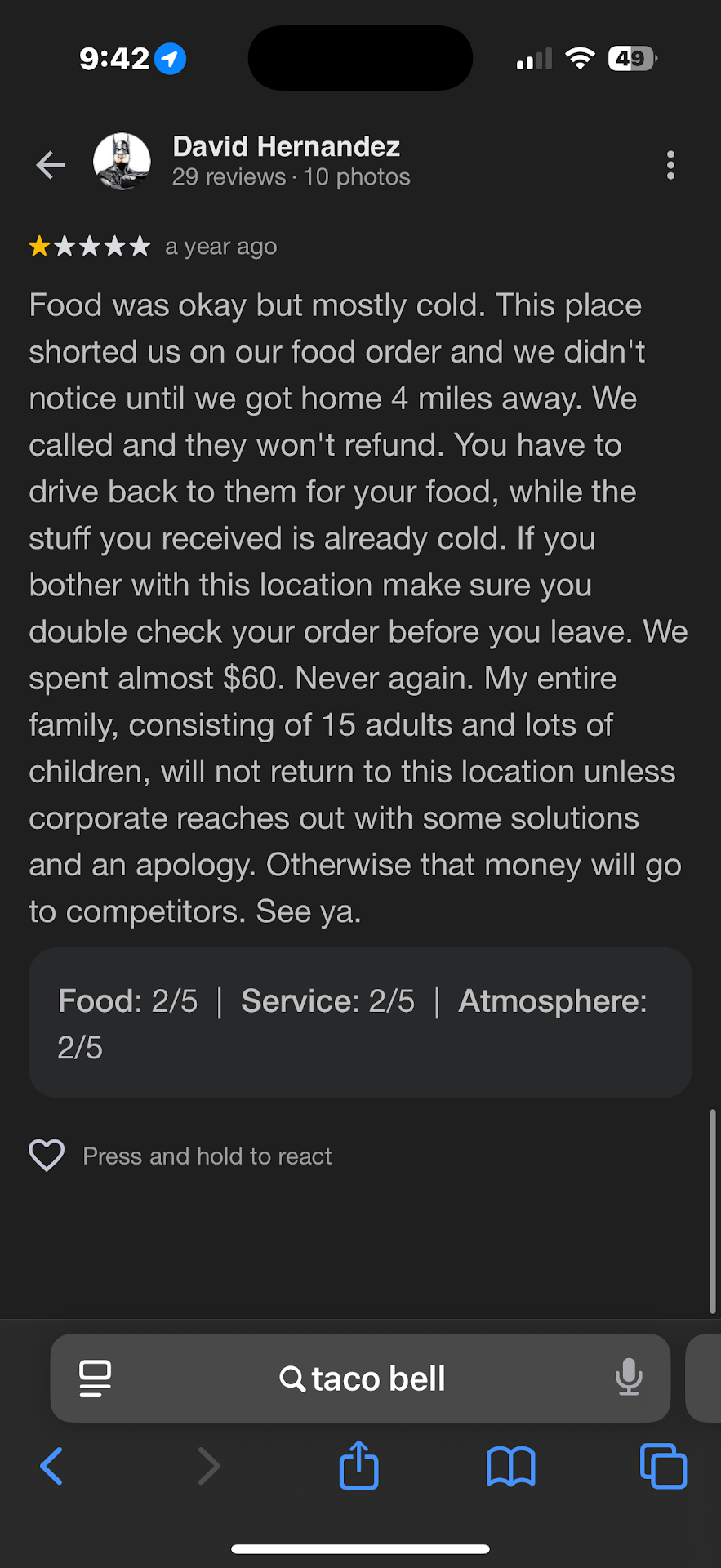Like this review with the heart
The height and width of the screenshot is (1568, 721).
[47, 1156]
